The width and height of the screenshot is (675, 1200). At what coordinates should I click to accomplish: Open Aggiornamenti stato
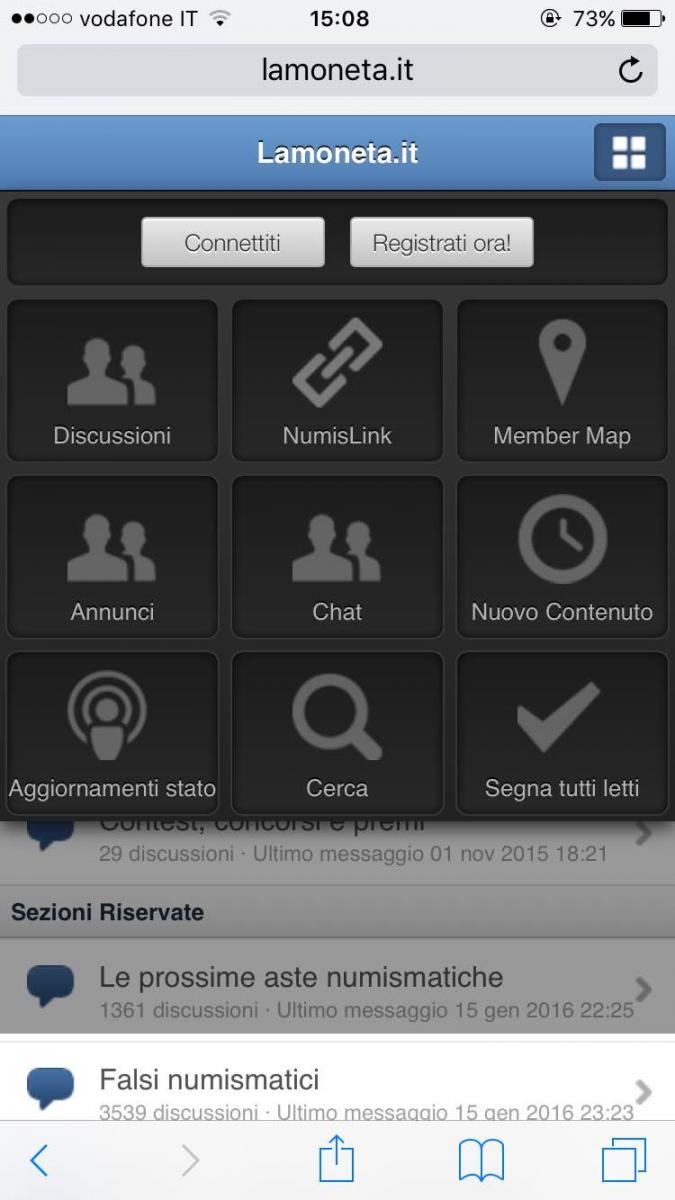[112, 732]
